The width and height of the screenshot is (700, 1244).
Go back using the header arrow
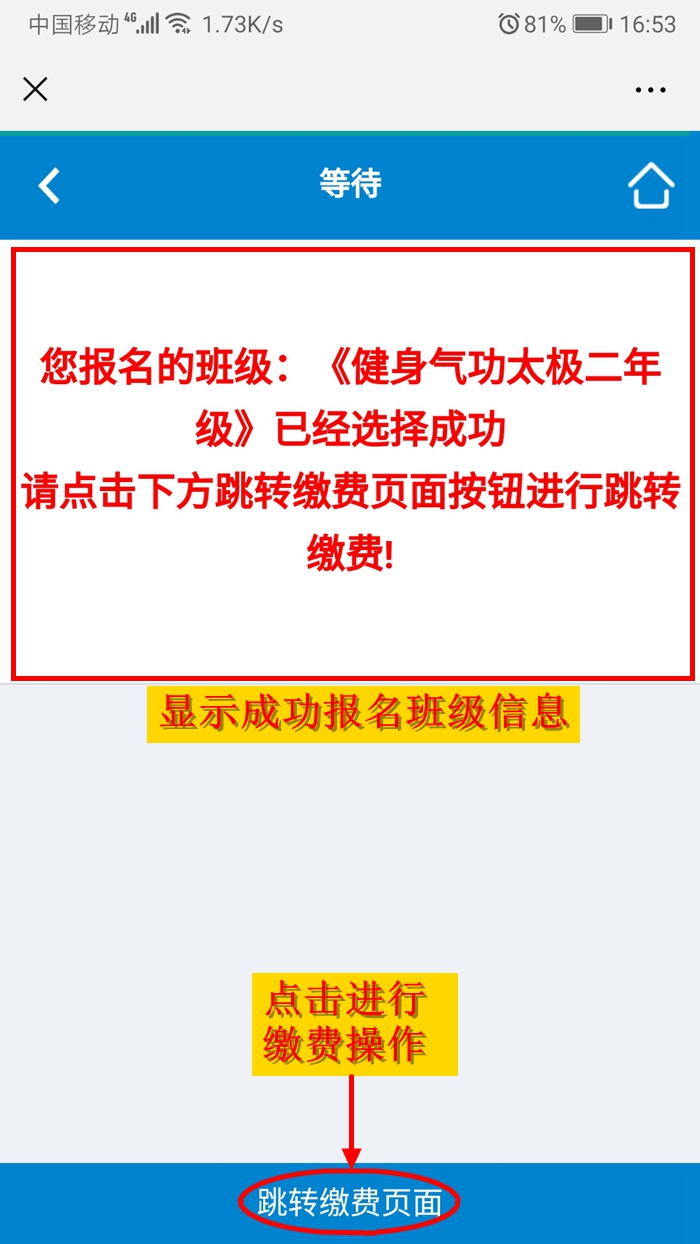click(x=49, y=186)
